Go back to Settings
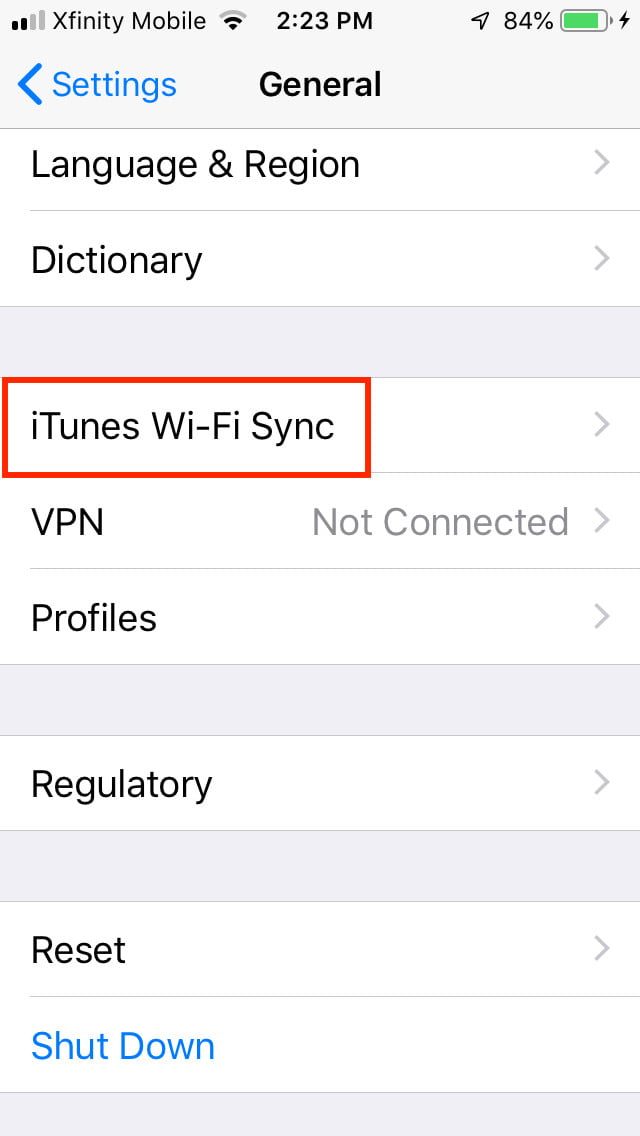This screenshot has height=1136, width=640. [97, 85]
